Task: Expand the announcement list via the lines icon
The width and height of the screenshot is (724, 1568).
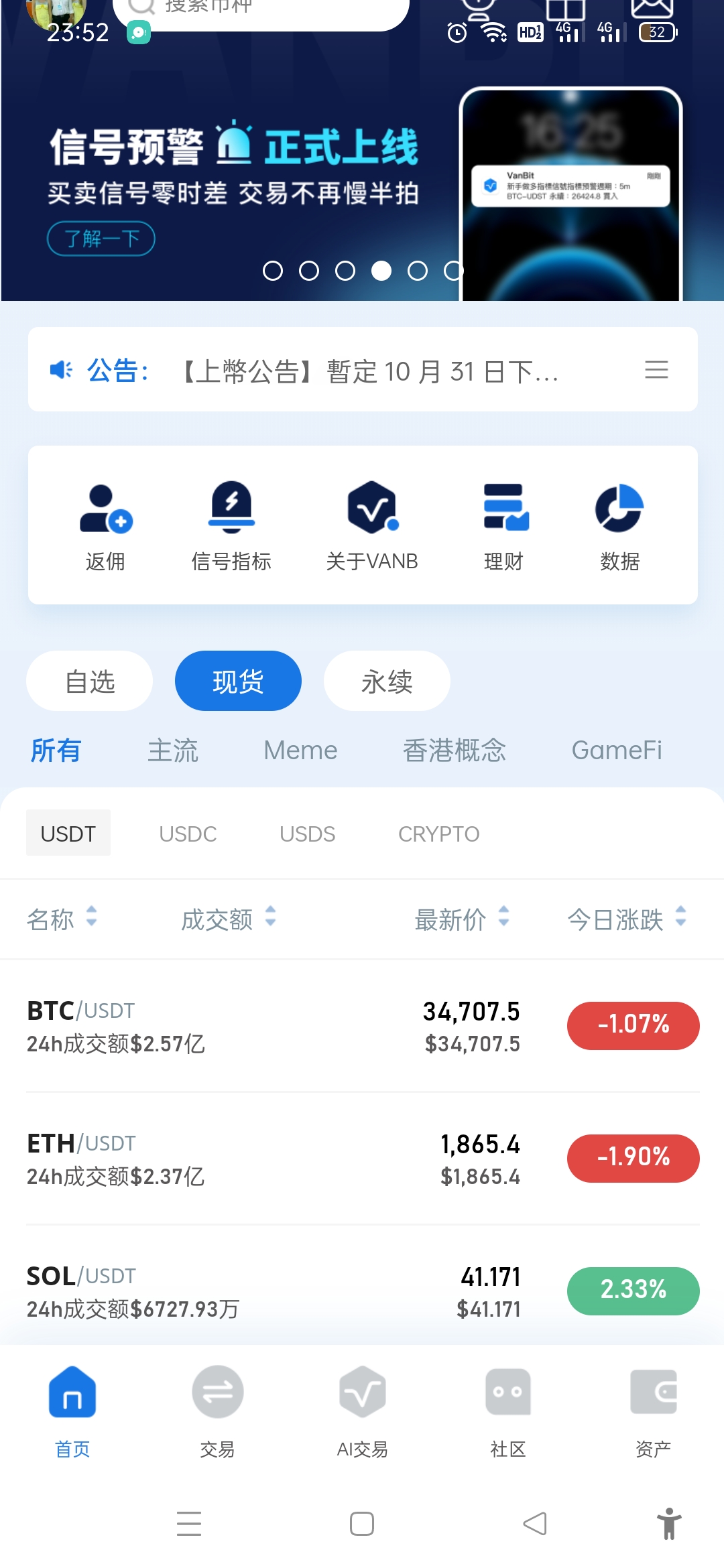Action: 656,369
